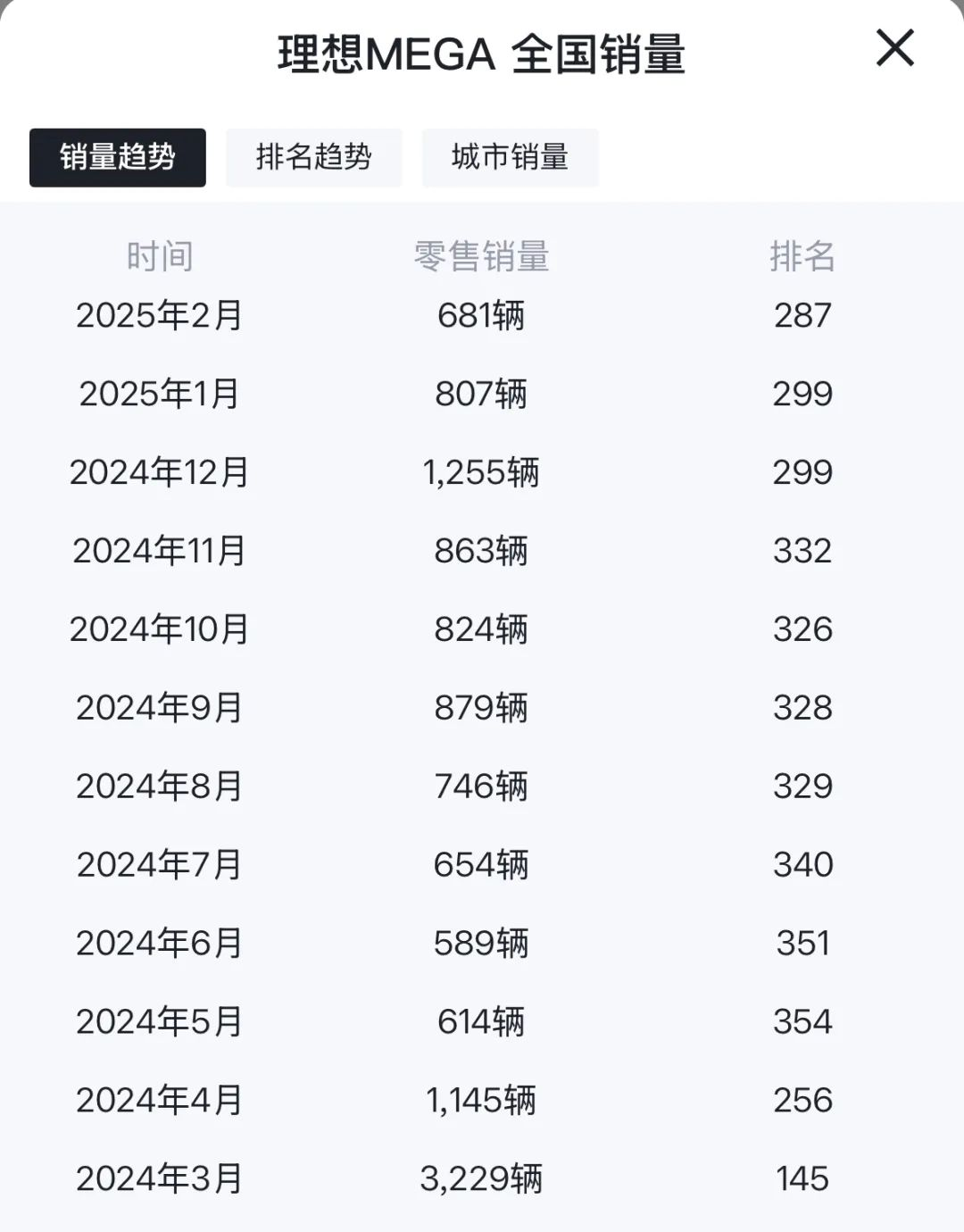Switch to the 排名趋势 tab
The height and width of the screenshot is (1232, 964).
pos(313,158)
